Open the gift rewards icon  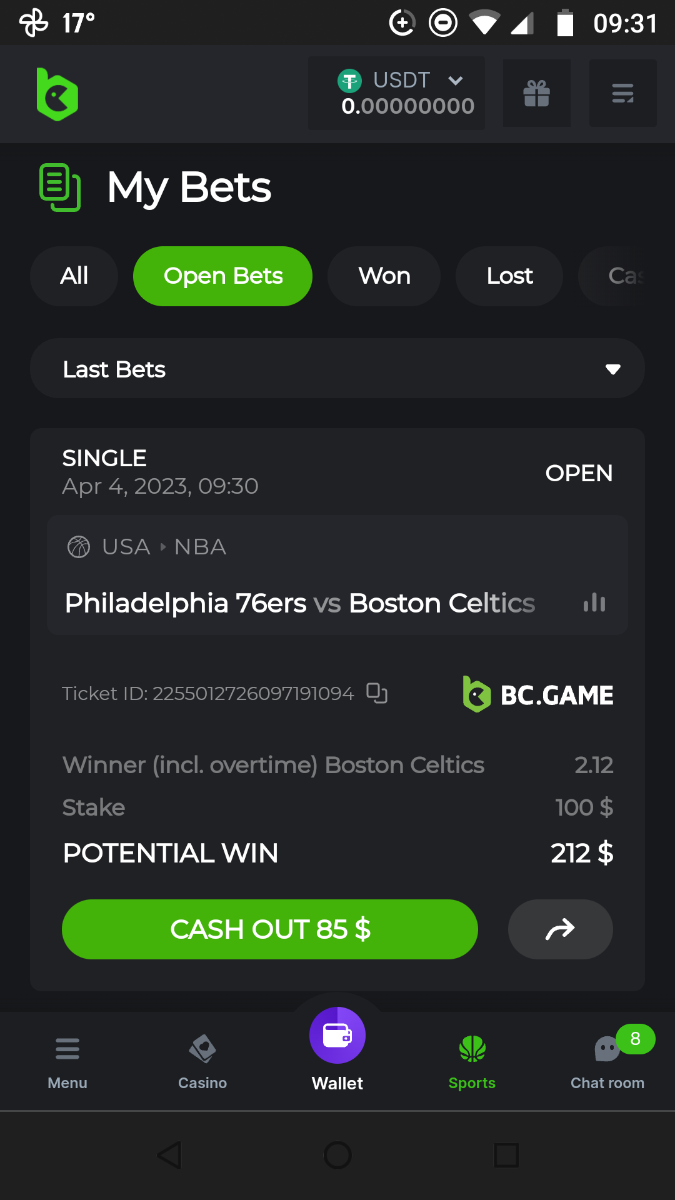(537, 94)
